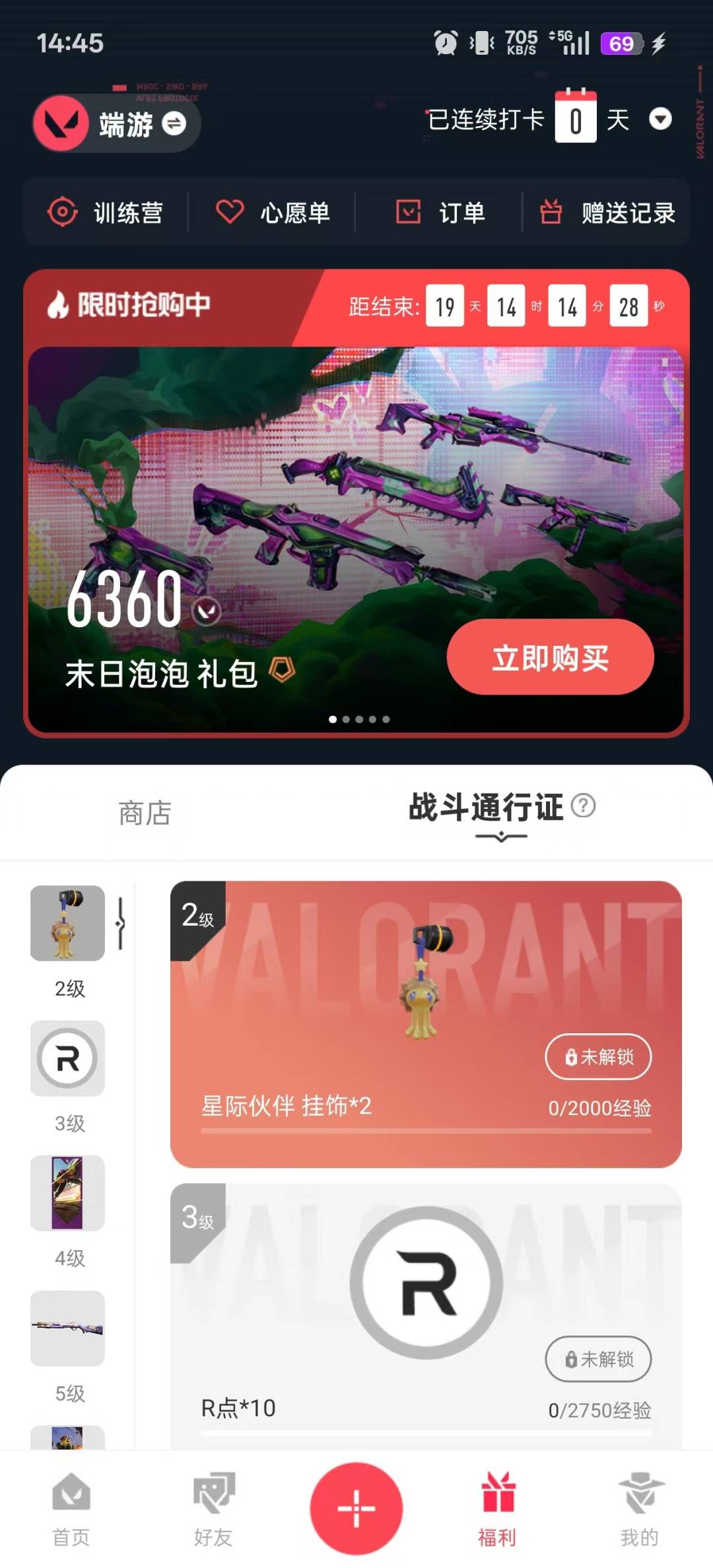This screenshot has height=1568, width=713.
Task: Select the 3级 reward in the side list
Action: [x=68, y=1077]
